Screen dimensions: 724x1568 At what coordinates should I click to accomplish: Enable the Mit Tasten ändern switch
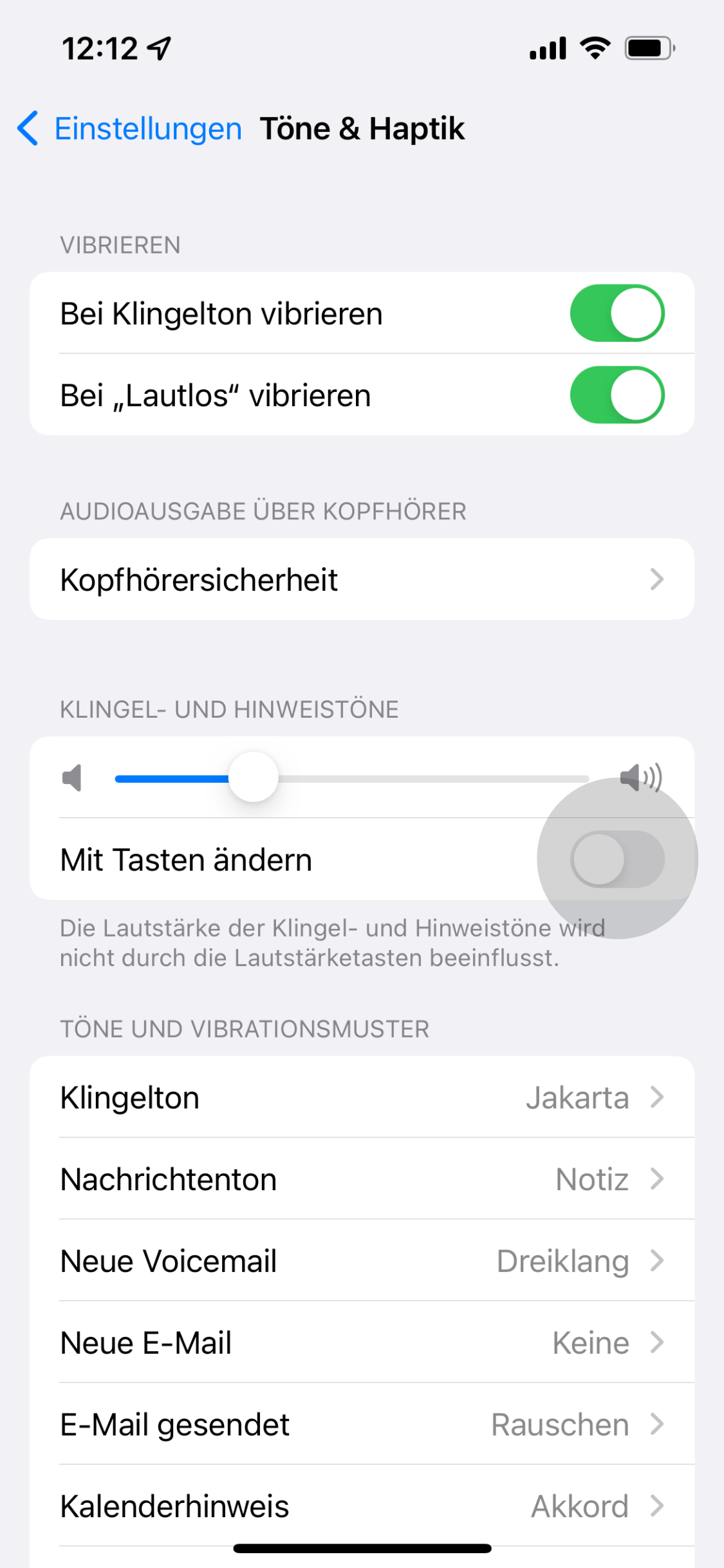[x=616, y=859]
